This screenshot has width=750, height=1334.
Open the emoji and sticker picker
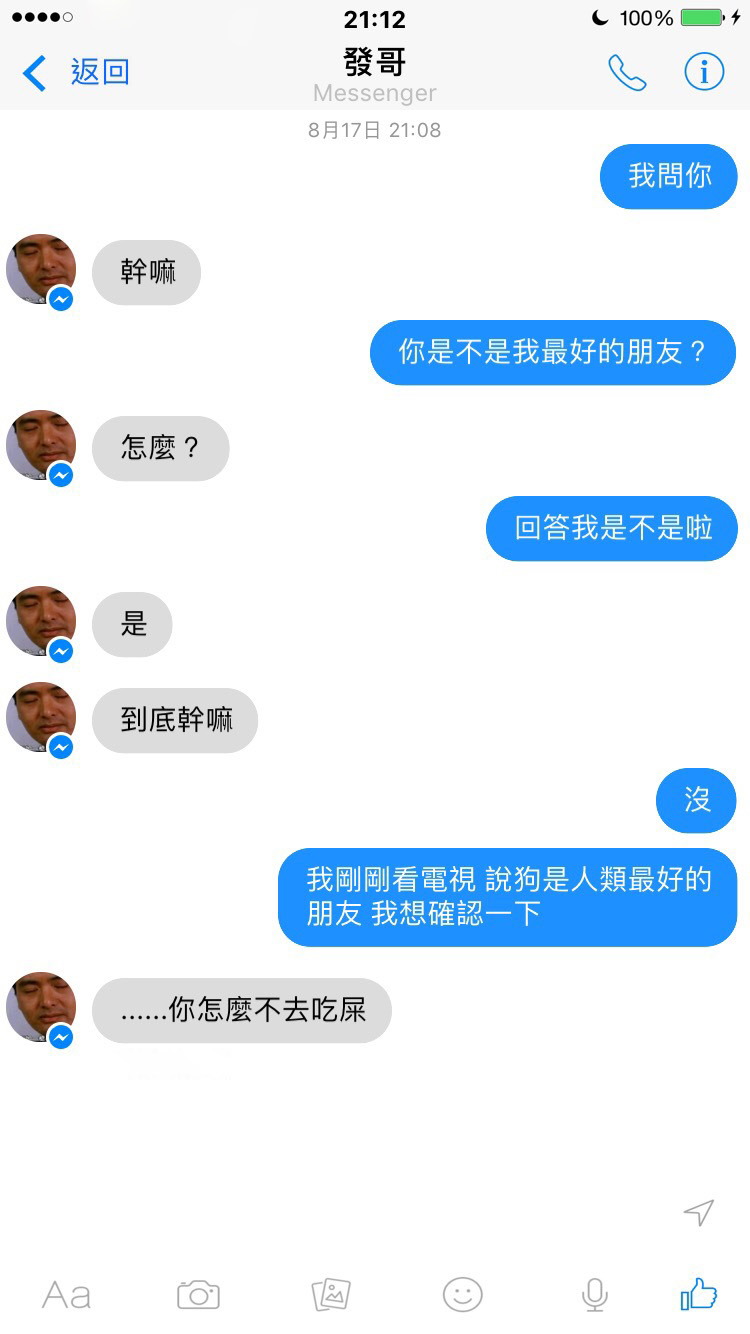click(x=463, y=1295)
